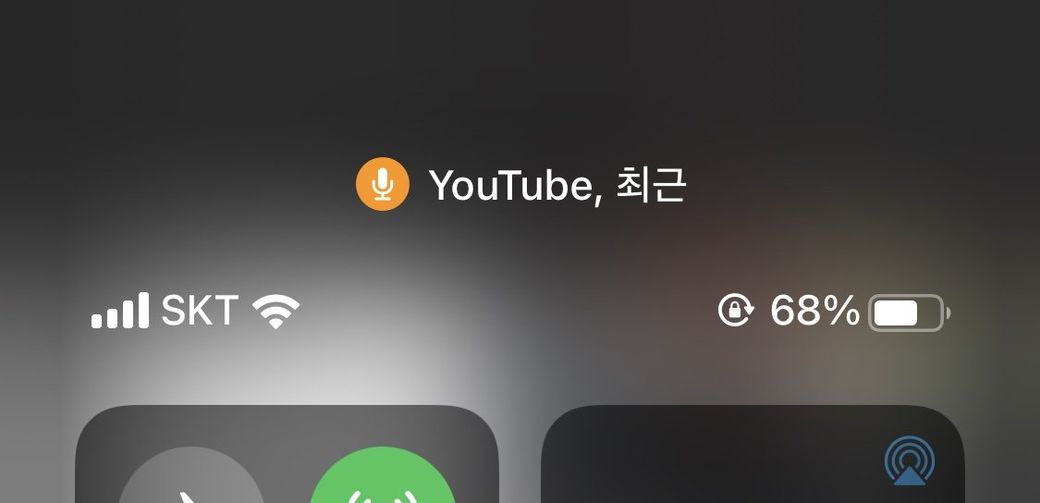The width and height of the screenshot is (1040, 503).
Task: Open the YouTube microphone recent-access indicator
Action: tap(521, 185)
